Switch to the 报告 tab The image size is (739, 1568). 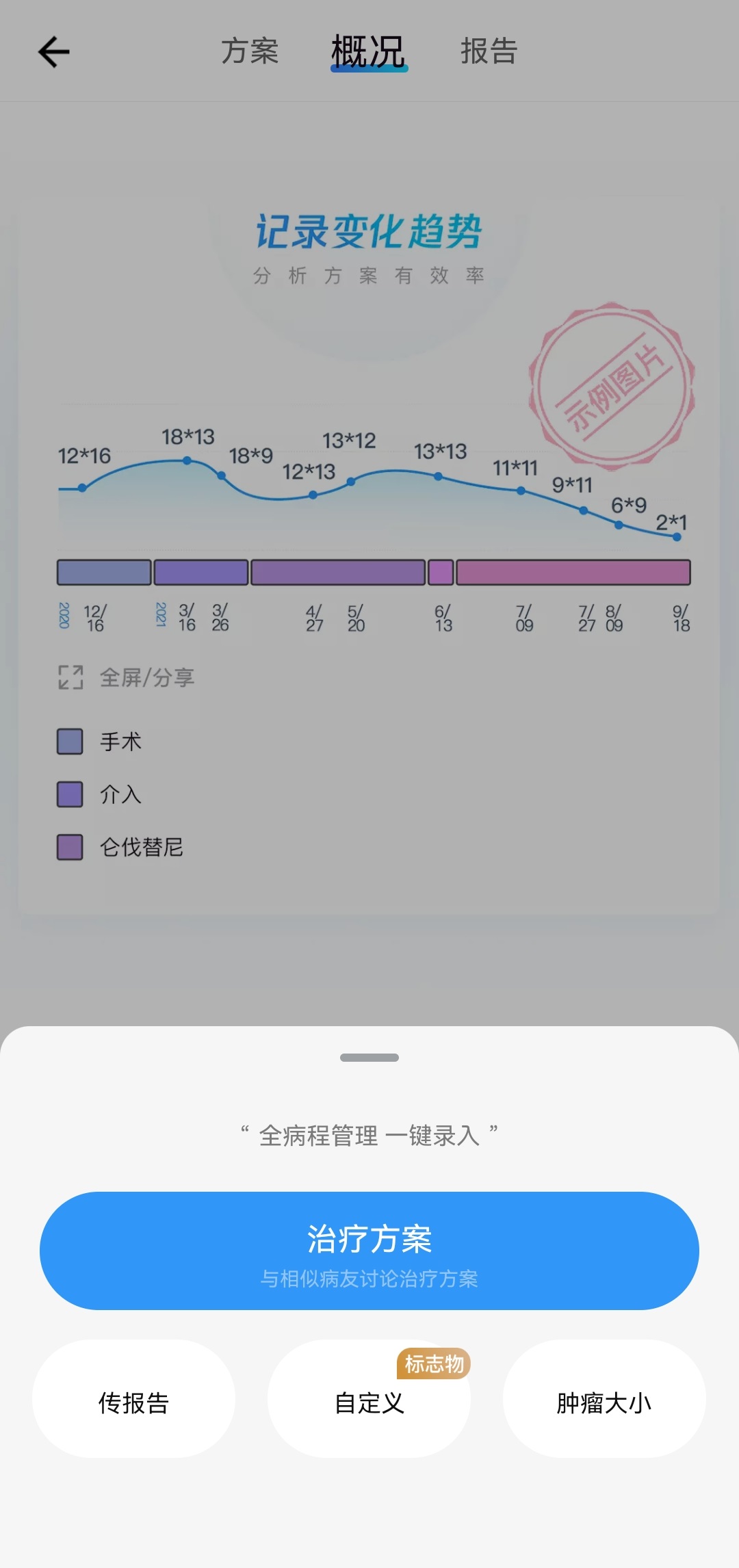(x=489, y=51)
